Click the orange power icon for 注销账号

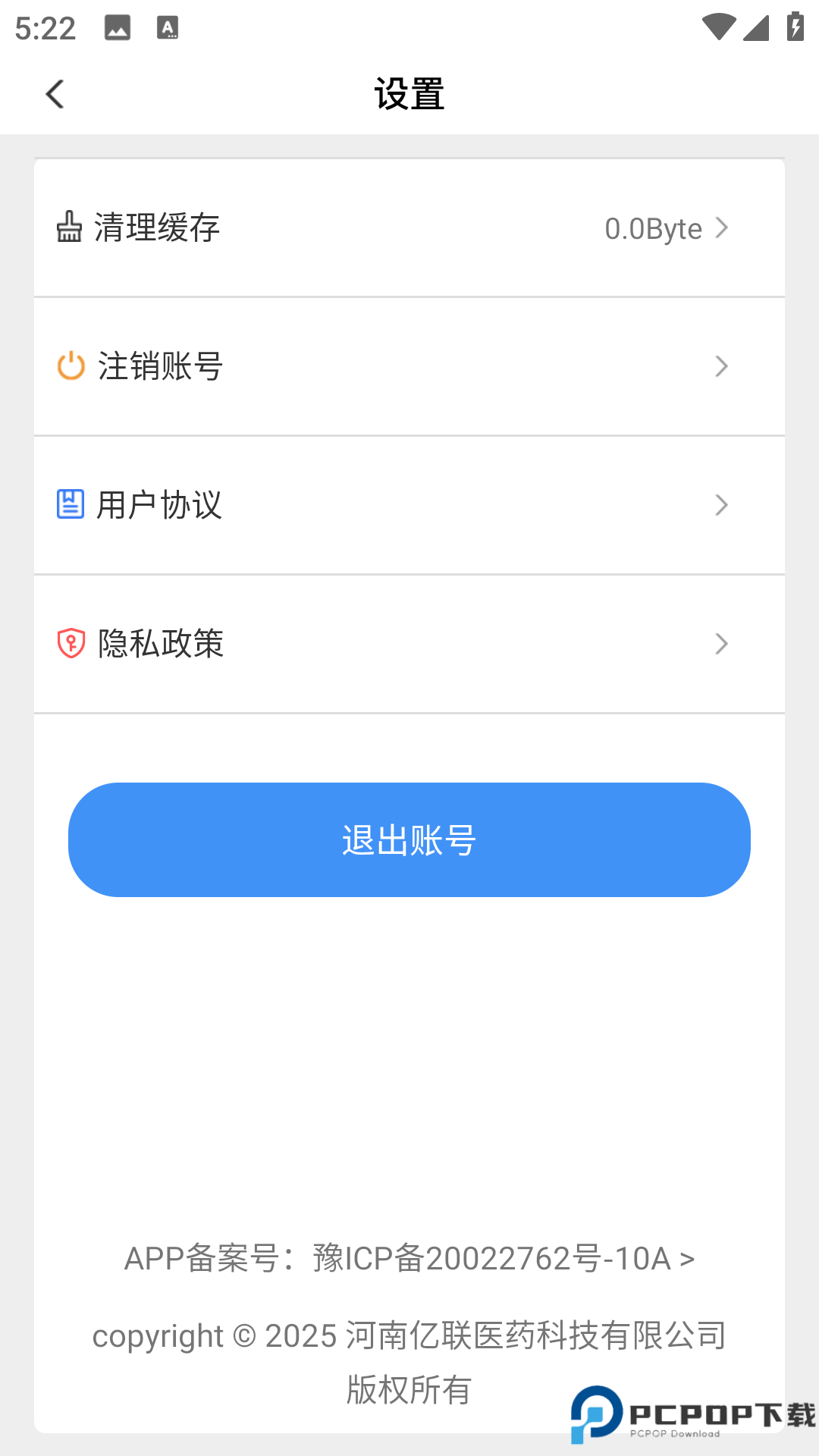click(70, 366)
